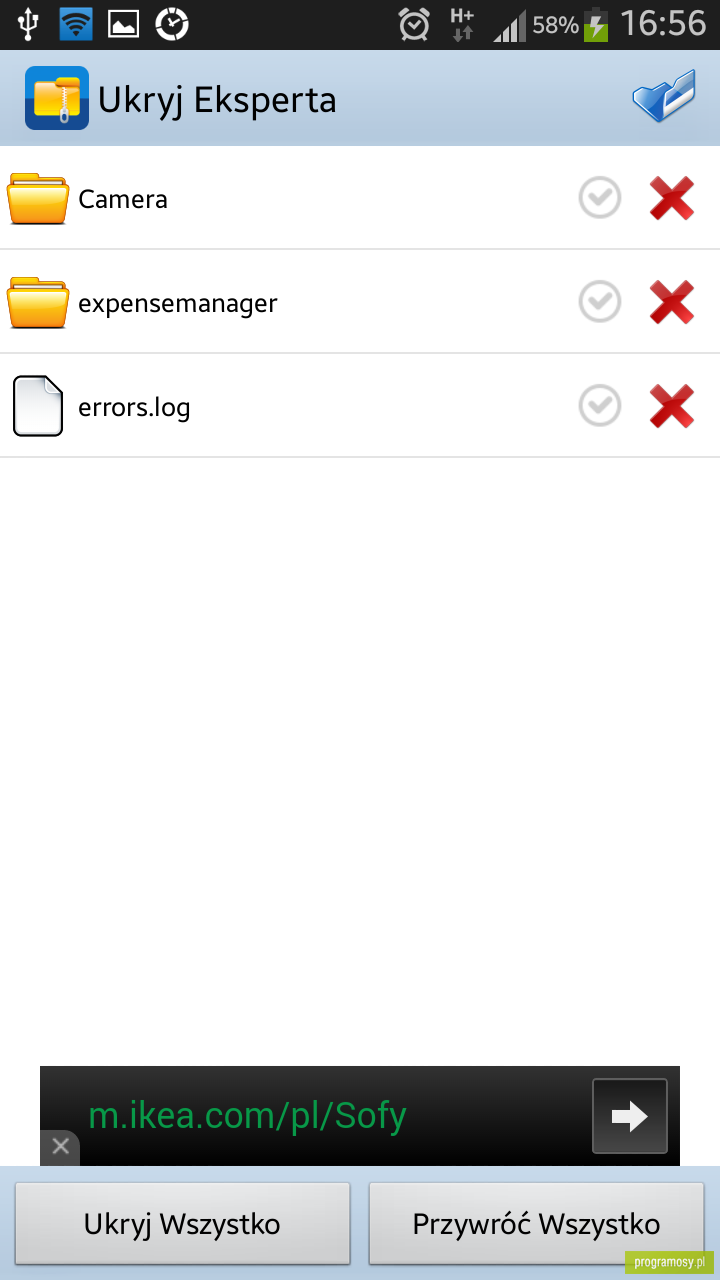Screen dimensions: 720x1280
Task: Dismiss the IKEA ad banner
Action: (x=60, y=1146)
